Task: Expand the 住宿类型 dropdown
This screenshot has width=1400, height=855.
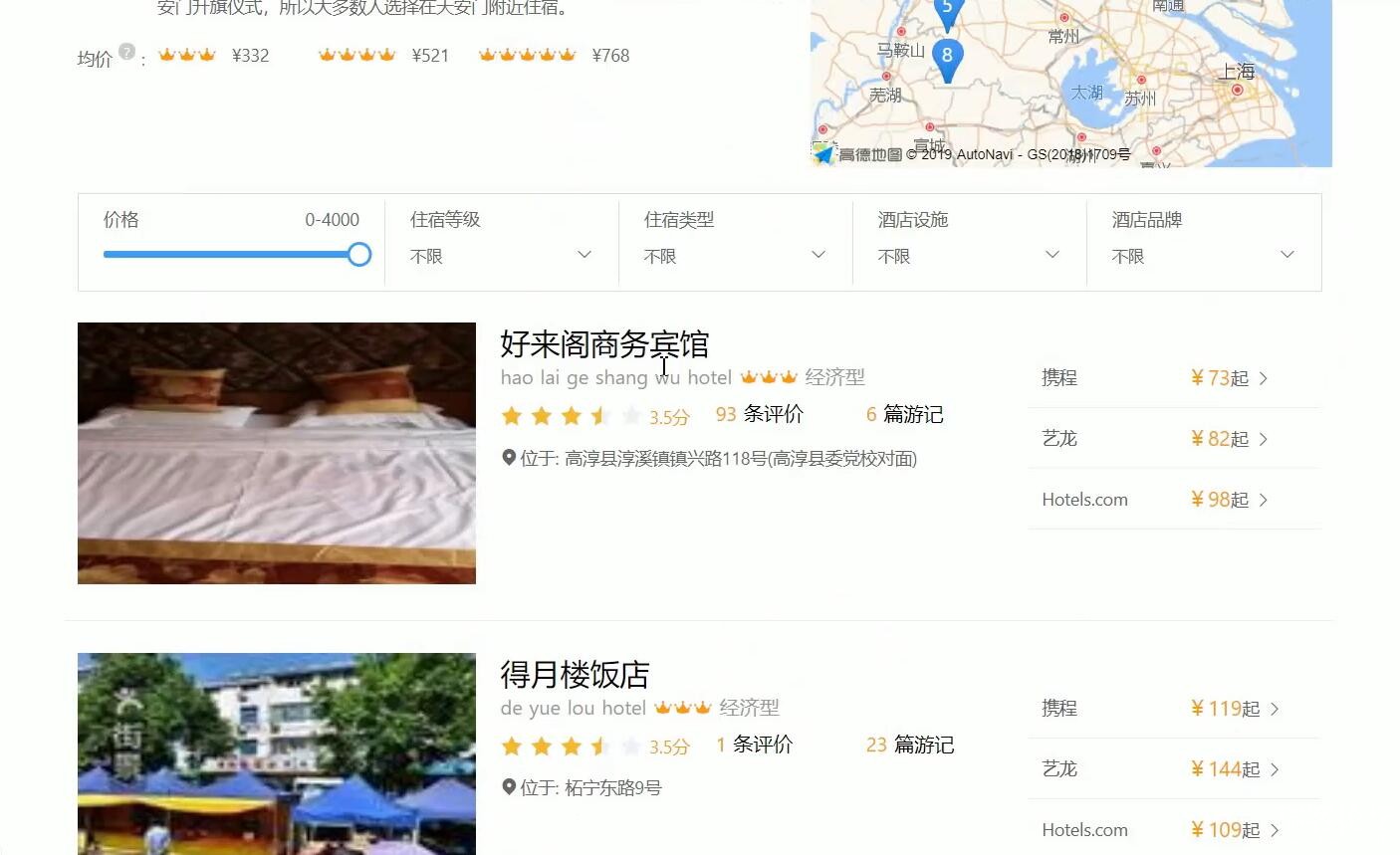Action: point(735,255)
